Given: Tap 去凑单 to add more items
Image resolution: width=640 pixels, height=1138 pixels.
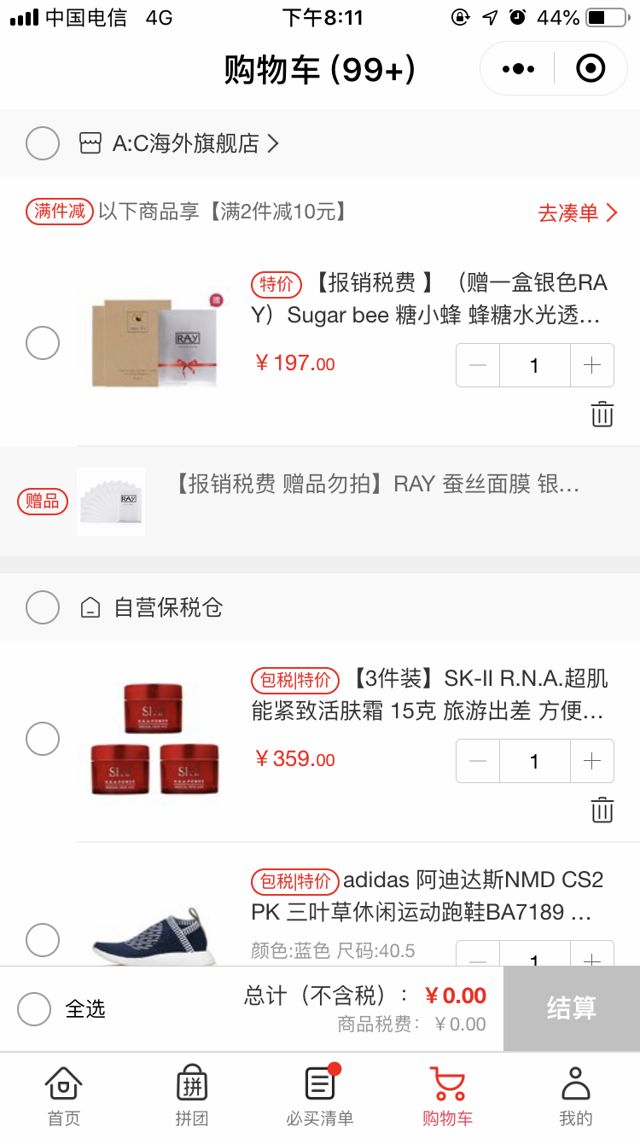Looking at the screenshot, I should tap(578, 212).
